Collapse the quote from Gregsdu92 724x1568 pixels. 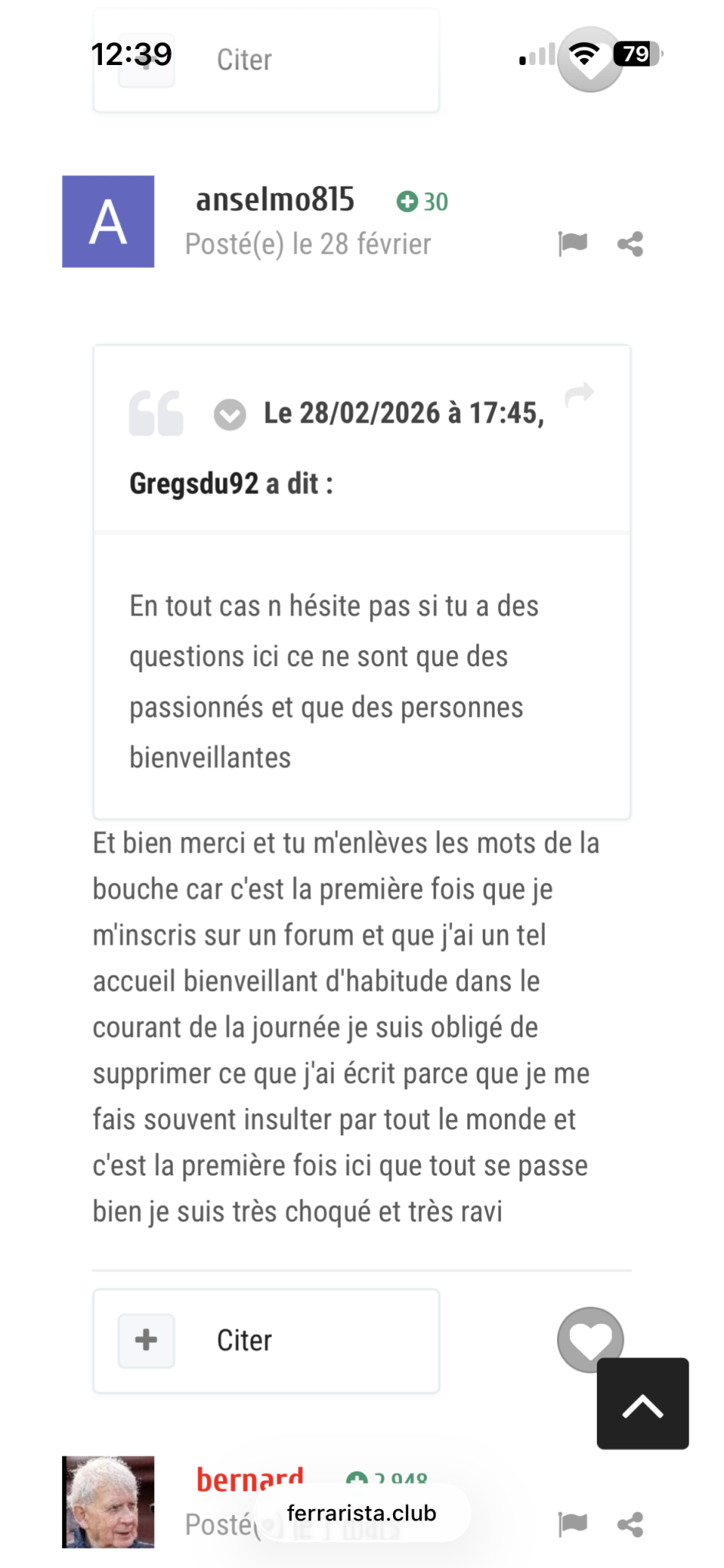coord(229,414)
